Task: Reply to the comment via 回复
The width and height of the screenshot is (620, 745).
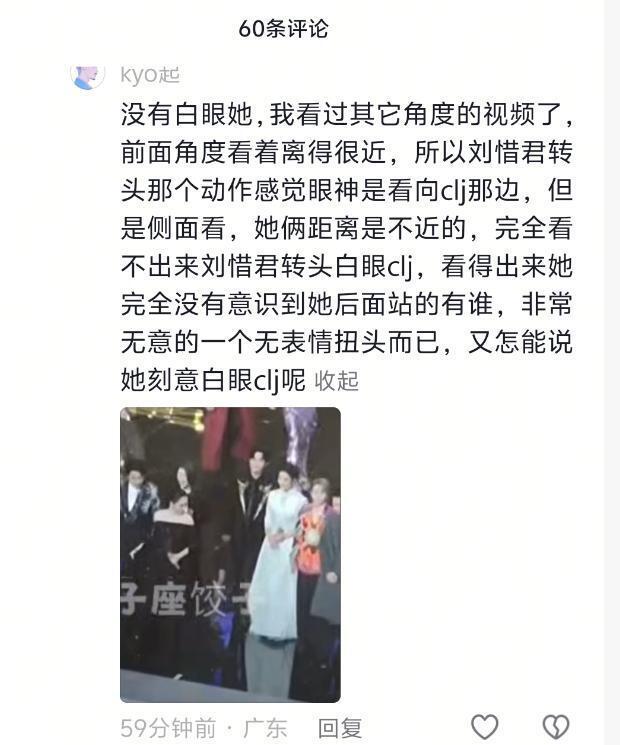Action: pyautogui.click(x=339, y=728)
